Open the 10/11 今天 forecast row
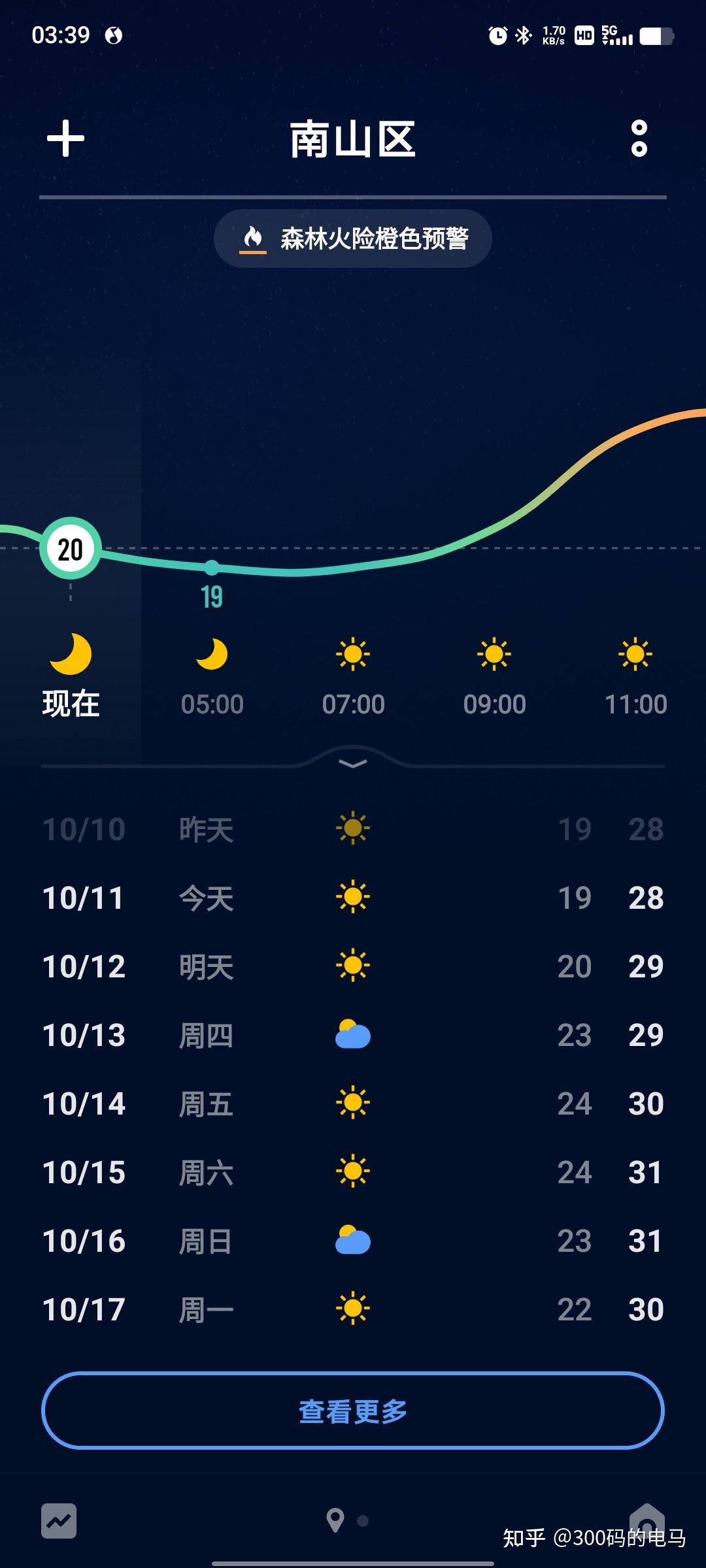706x1568 pixels. (353, 898)
